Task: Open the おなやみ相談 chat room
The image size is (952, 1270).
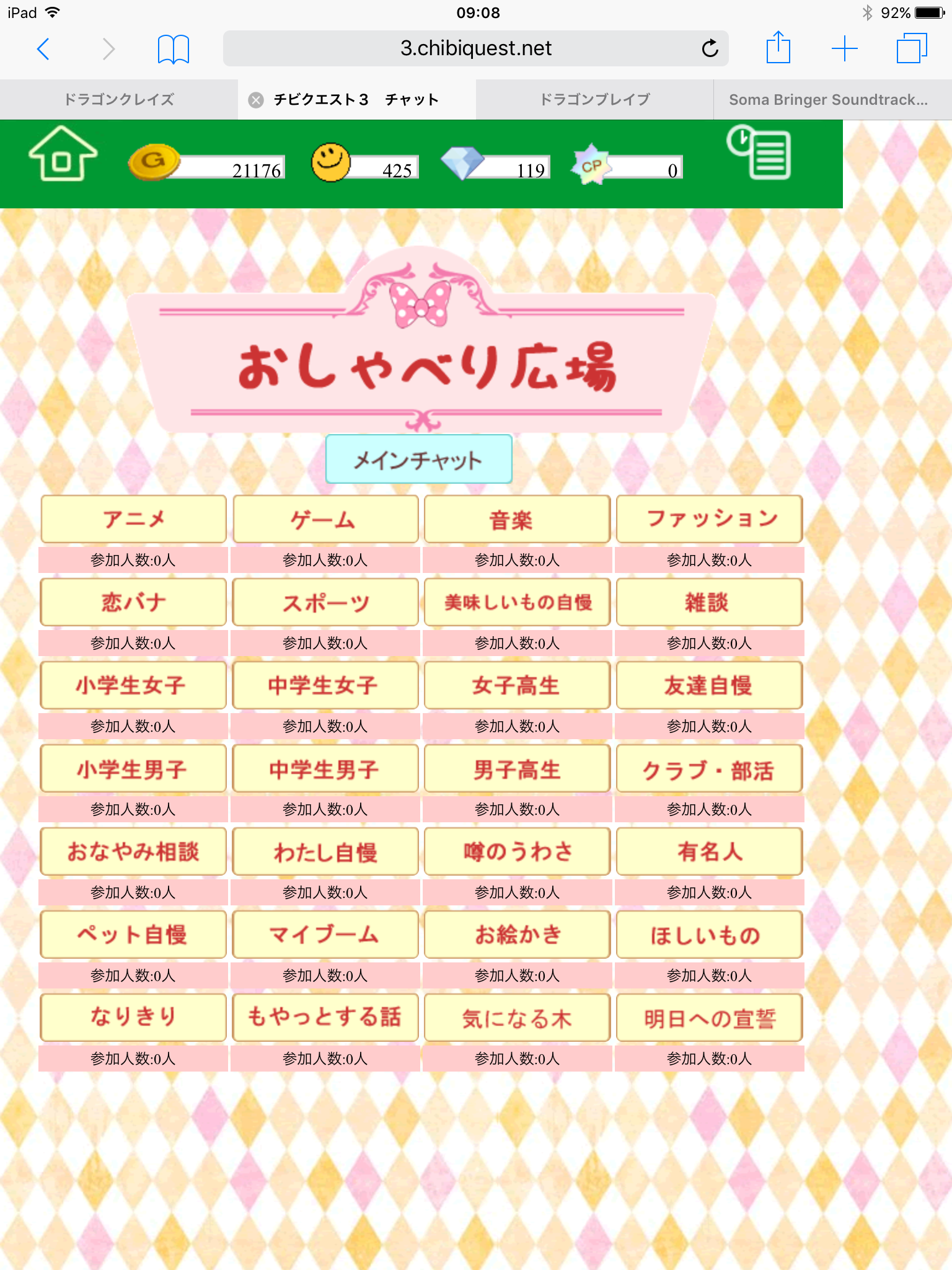Action: point(133,852)
